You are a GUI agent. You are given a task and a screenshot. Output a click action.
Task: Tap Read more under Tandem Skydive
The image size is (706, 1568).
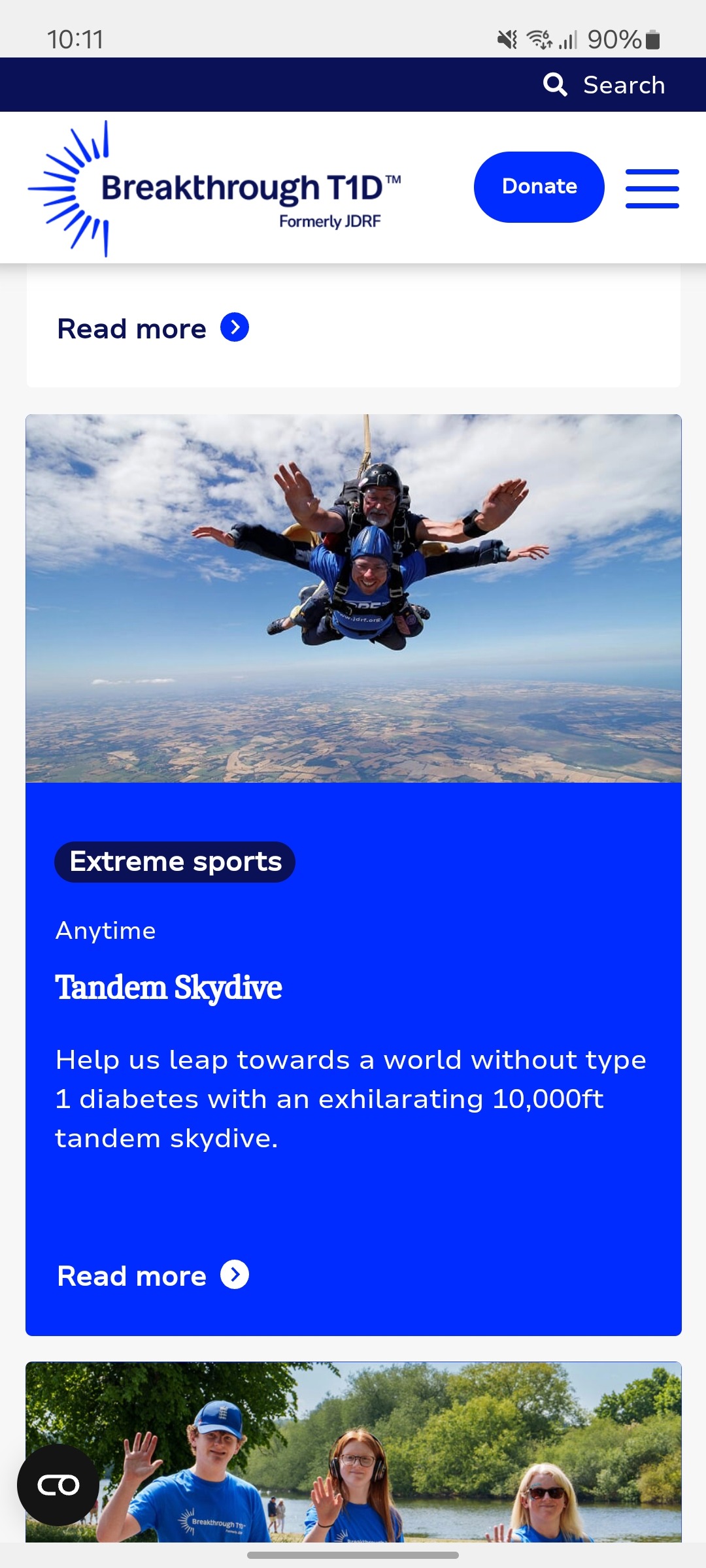[x=153, y=1276]
